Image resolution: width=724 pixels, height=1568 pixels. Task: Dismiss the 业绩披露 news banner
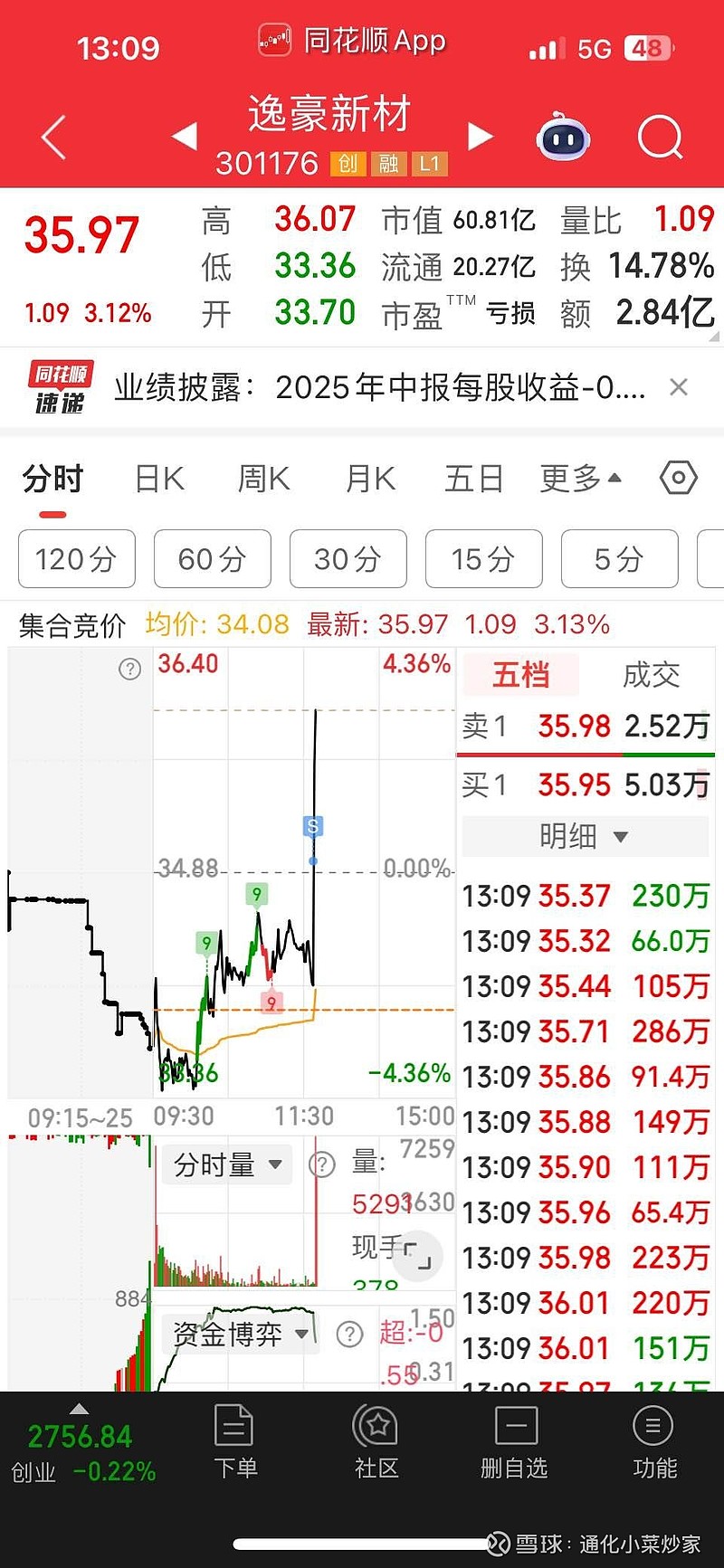(679, 387)
